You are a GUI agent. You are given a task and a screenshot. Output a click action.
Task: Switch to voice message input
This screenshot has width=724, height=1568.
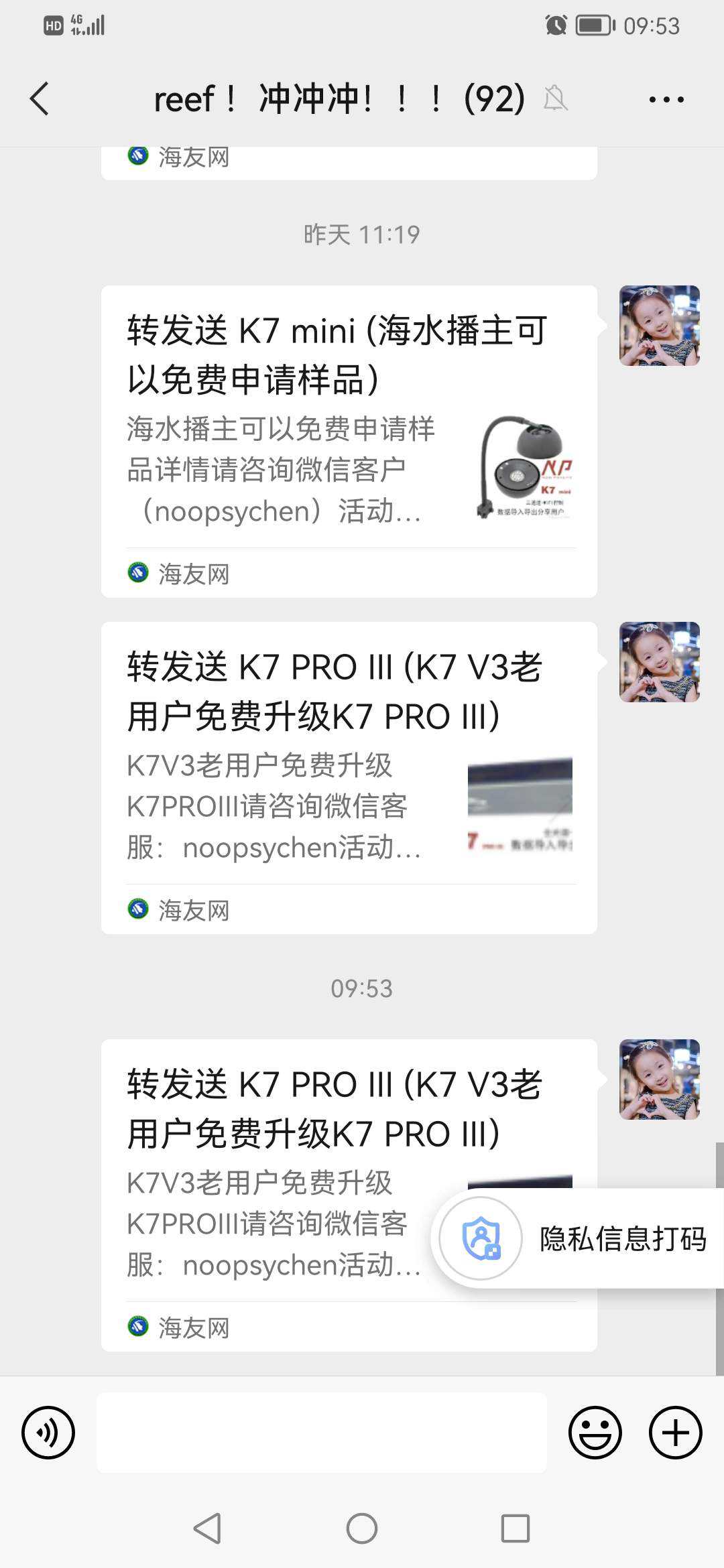pos(48,1433)
